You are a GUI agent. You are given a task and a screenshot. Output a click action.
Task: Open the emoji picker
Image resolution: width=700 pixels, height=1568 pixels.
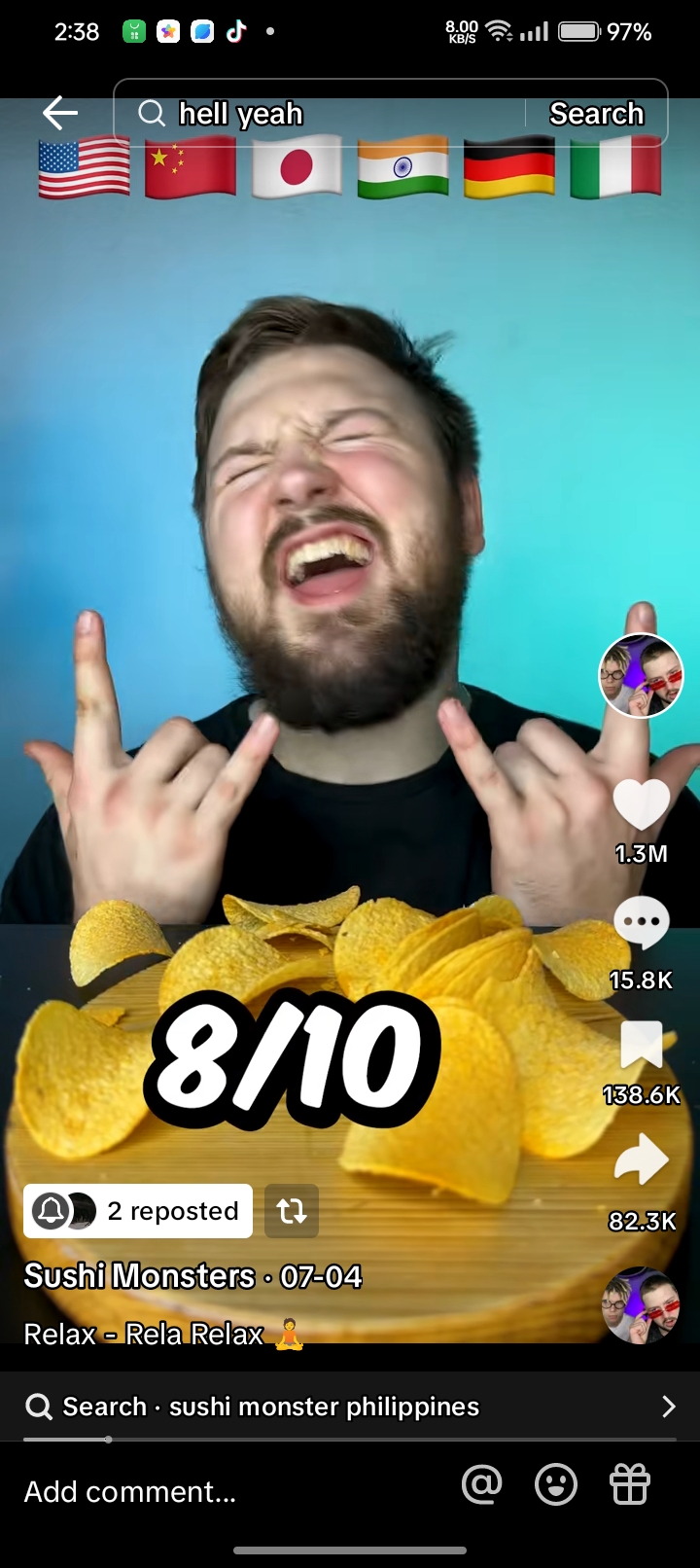pyautogui.click(x=556, y=1484)
